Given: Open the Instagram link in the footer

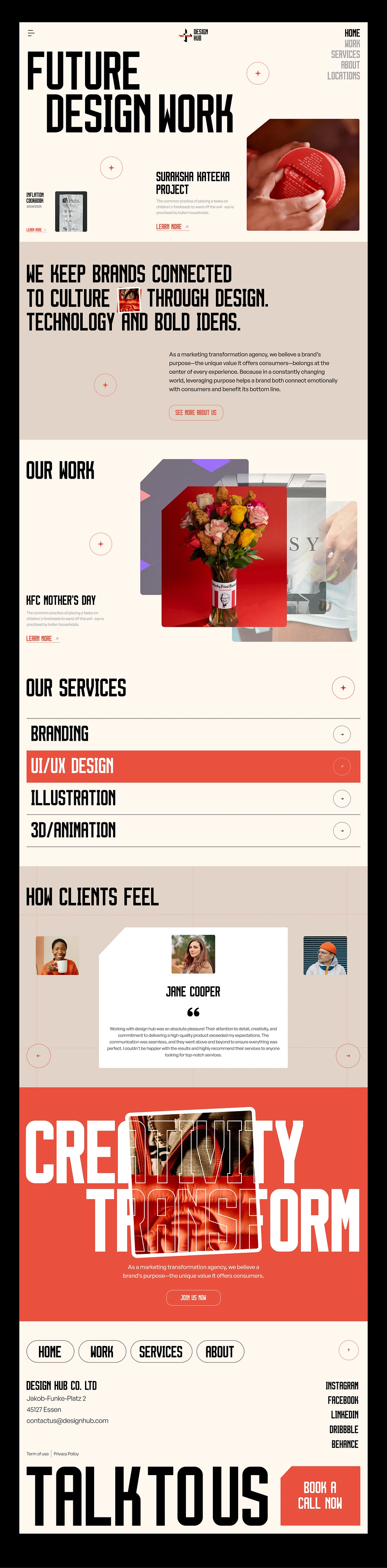Looking at the screenshot, I should [x=342, y=1385].
